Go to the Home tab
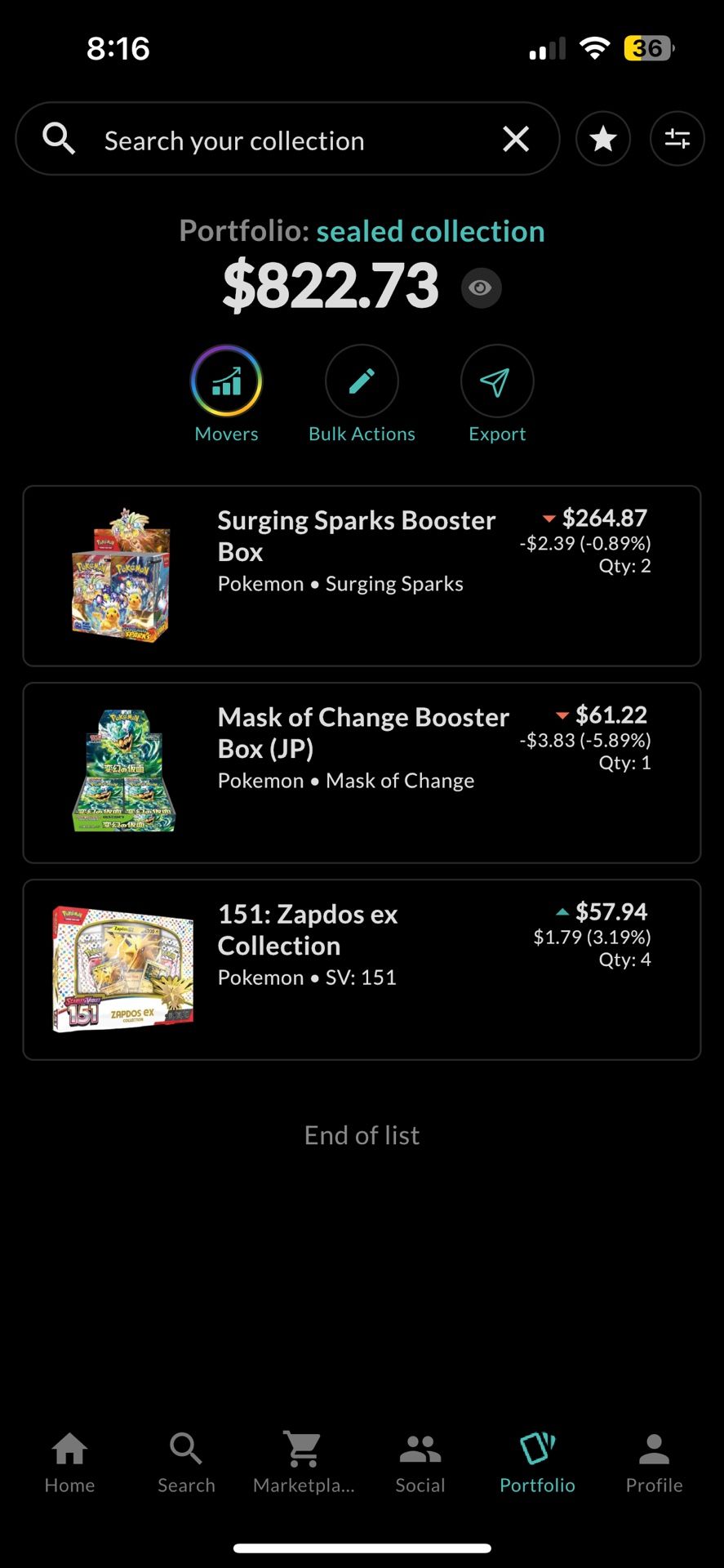The width and height of the screenshot is (724, 1568). click(x=69, y=1463)
